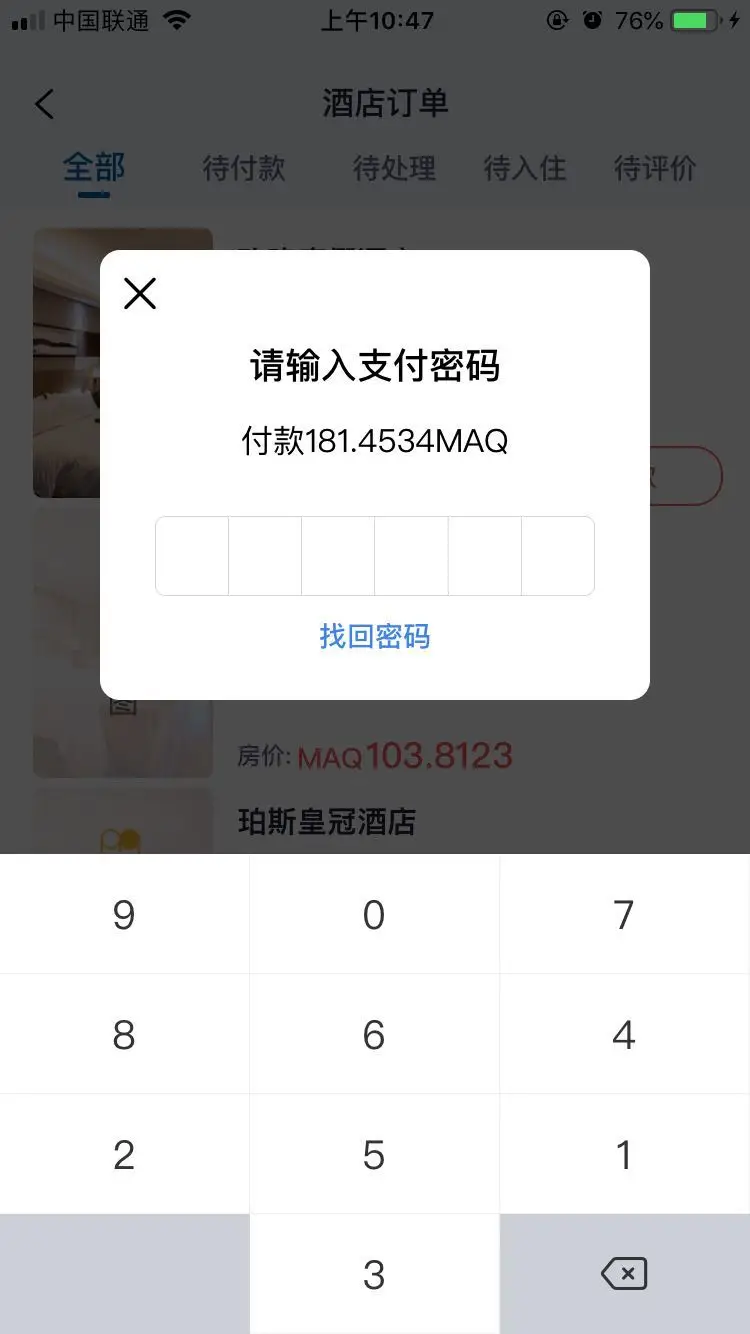
Task: Enter digit 4 on the keypad
Action: [624, 1034]
